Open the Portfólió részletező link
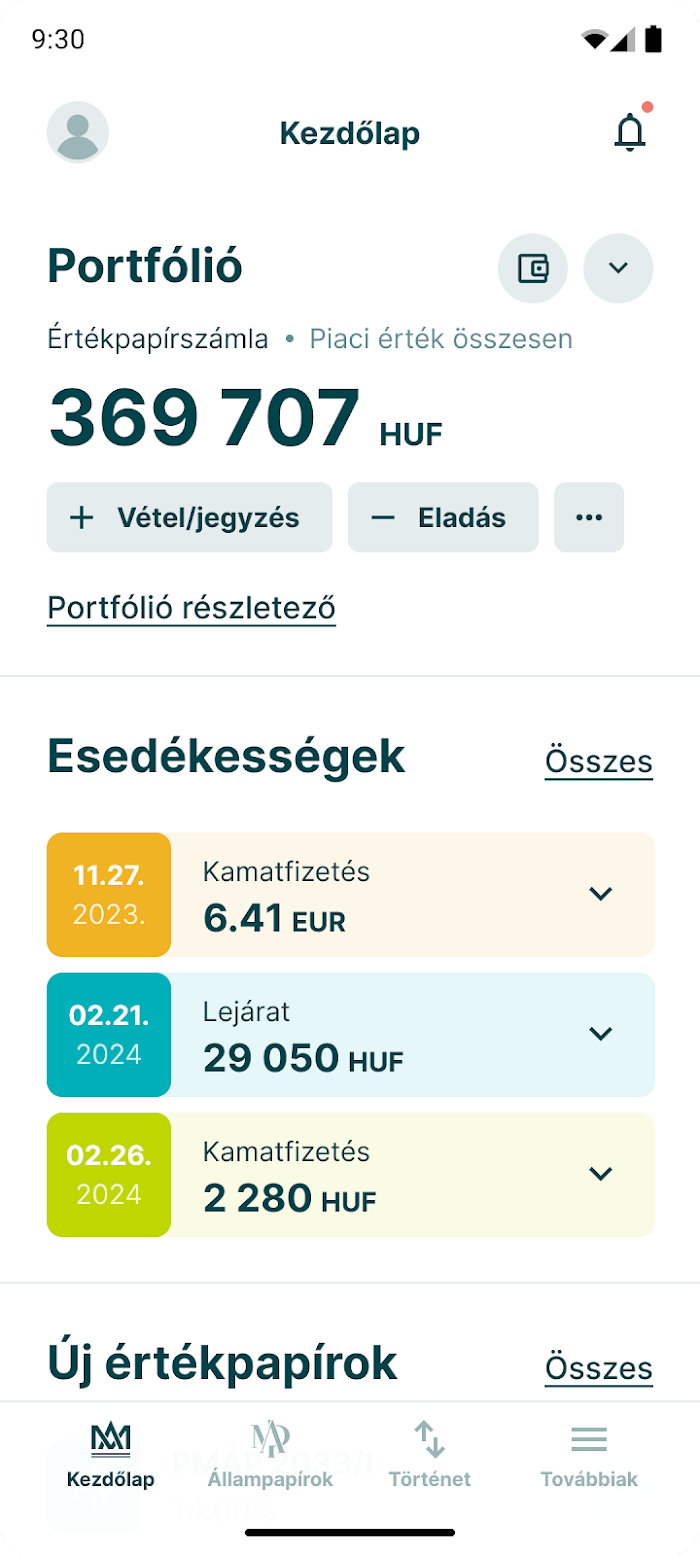Viewport: 700px width, 1556px height. 191,608
